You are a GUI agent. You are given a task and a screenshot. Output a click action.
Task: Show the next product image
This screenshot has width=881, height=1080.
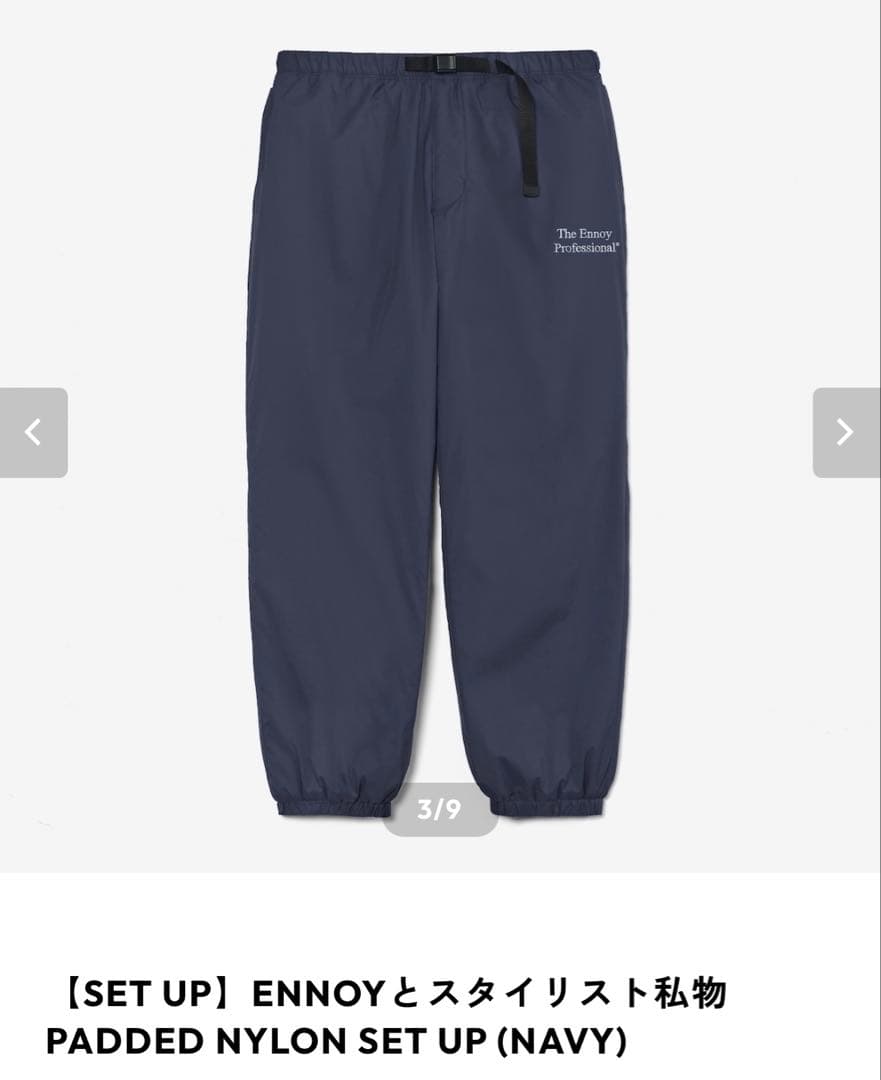[x=846, y=432]
